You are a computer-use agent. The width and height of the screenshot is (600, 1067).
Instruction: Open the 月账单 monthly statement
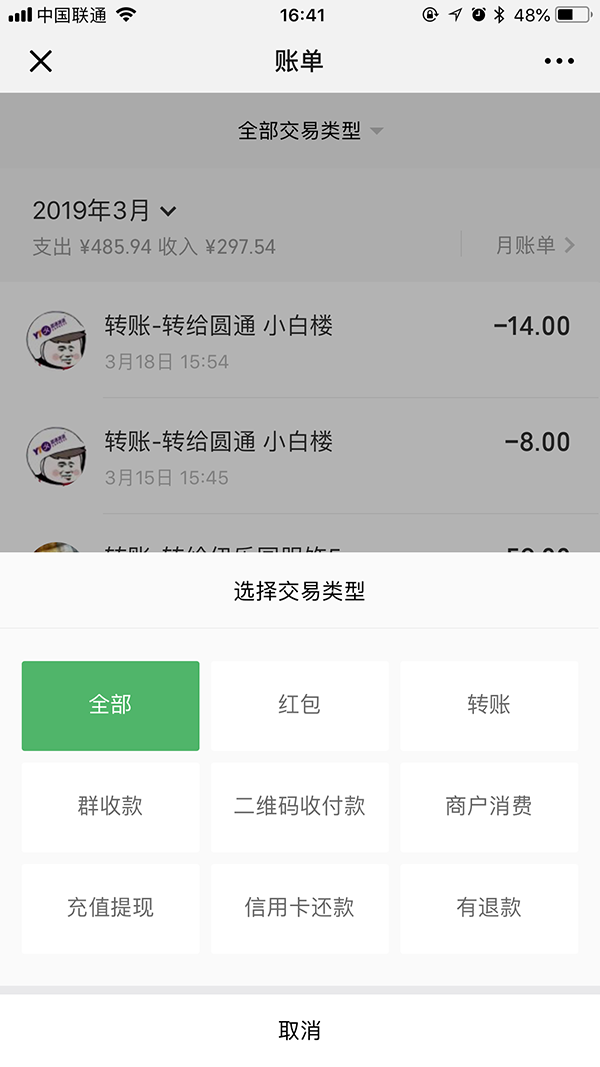click(x=535, y=245)
